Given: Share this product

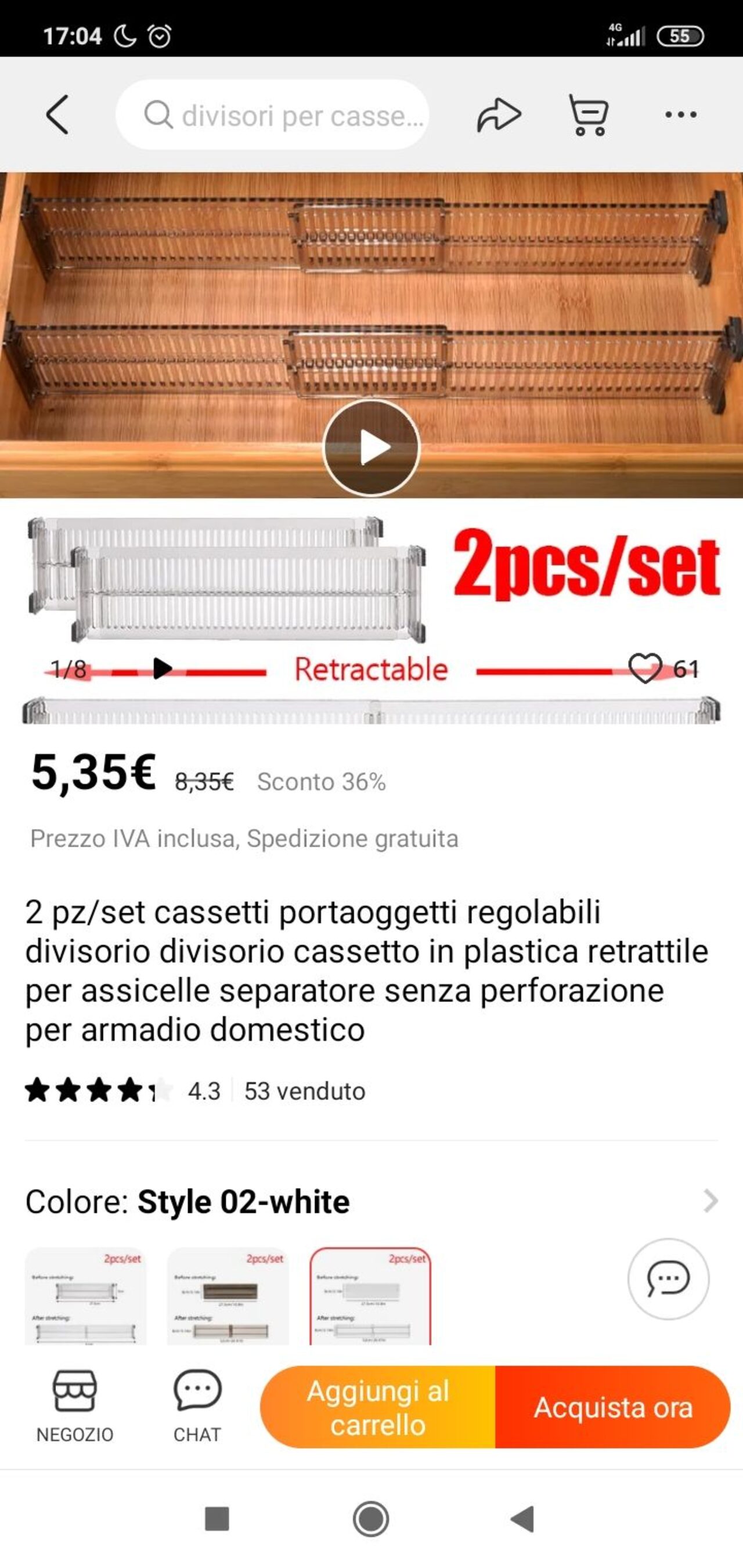Looking at the screenshot, I should [498, 114].
